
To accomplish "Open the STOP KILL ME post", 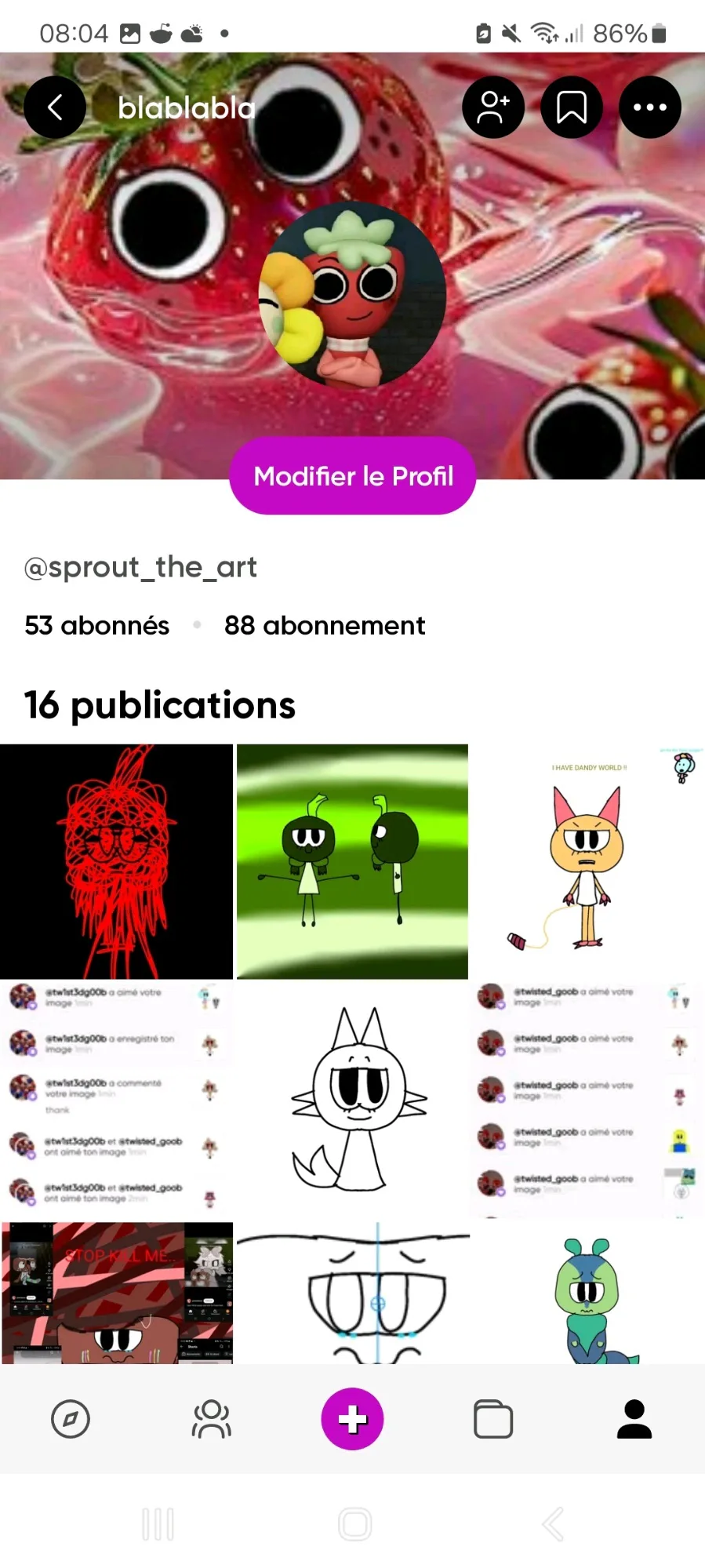I will [116, 1293].
